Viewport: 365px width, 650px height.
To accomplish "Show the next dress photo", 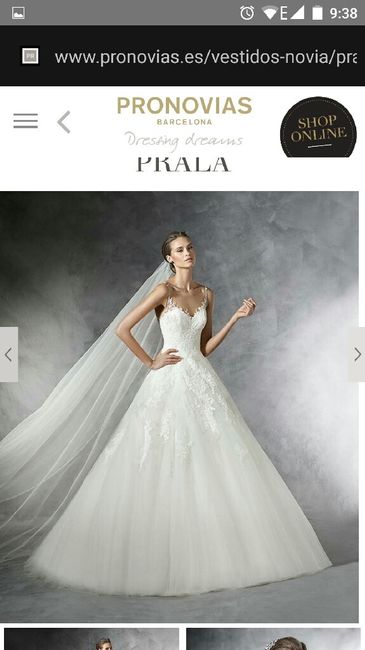I will point(357,354).
